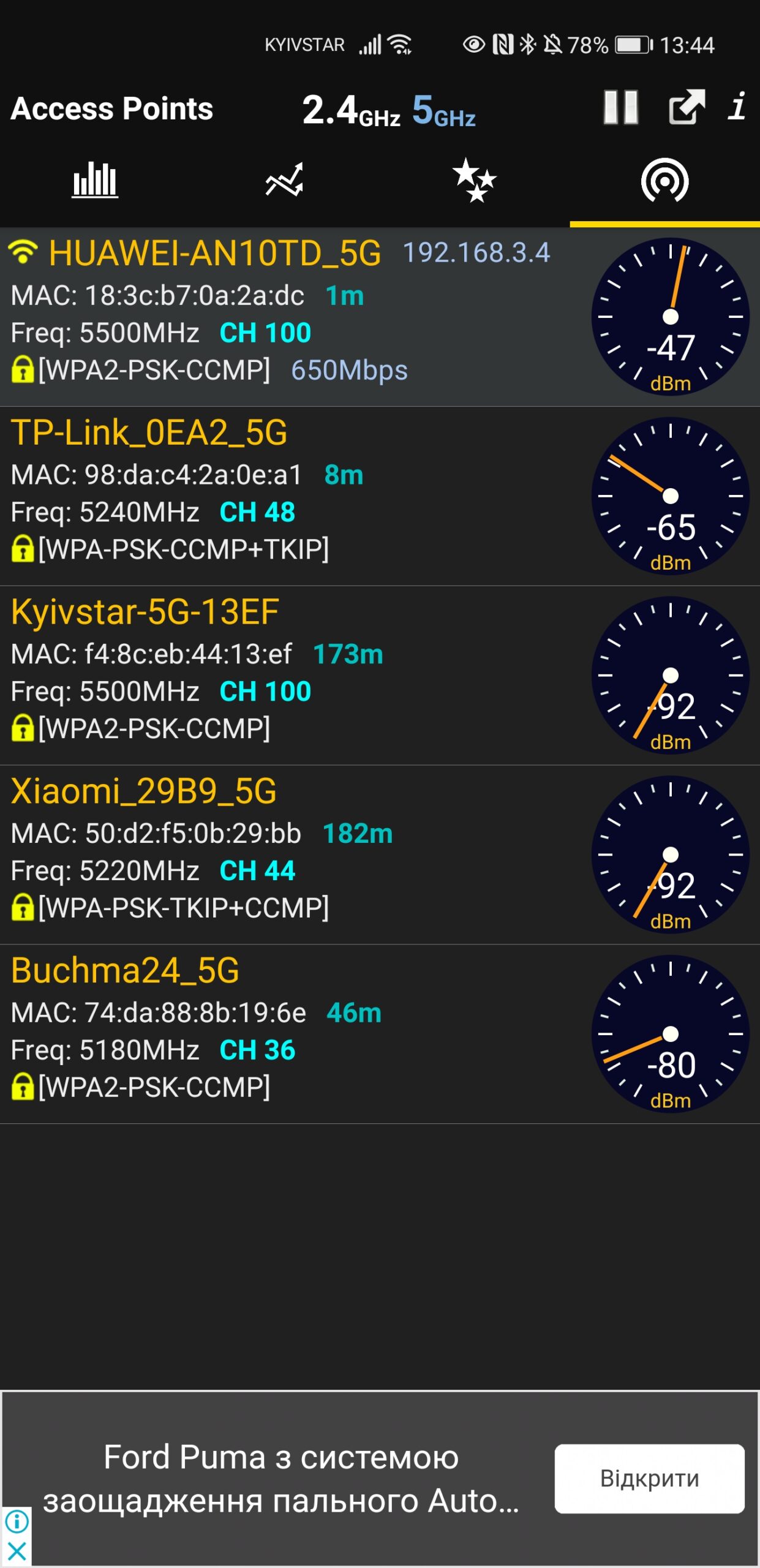Share the access points list

(687, 108)
